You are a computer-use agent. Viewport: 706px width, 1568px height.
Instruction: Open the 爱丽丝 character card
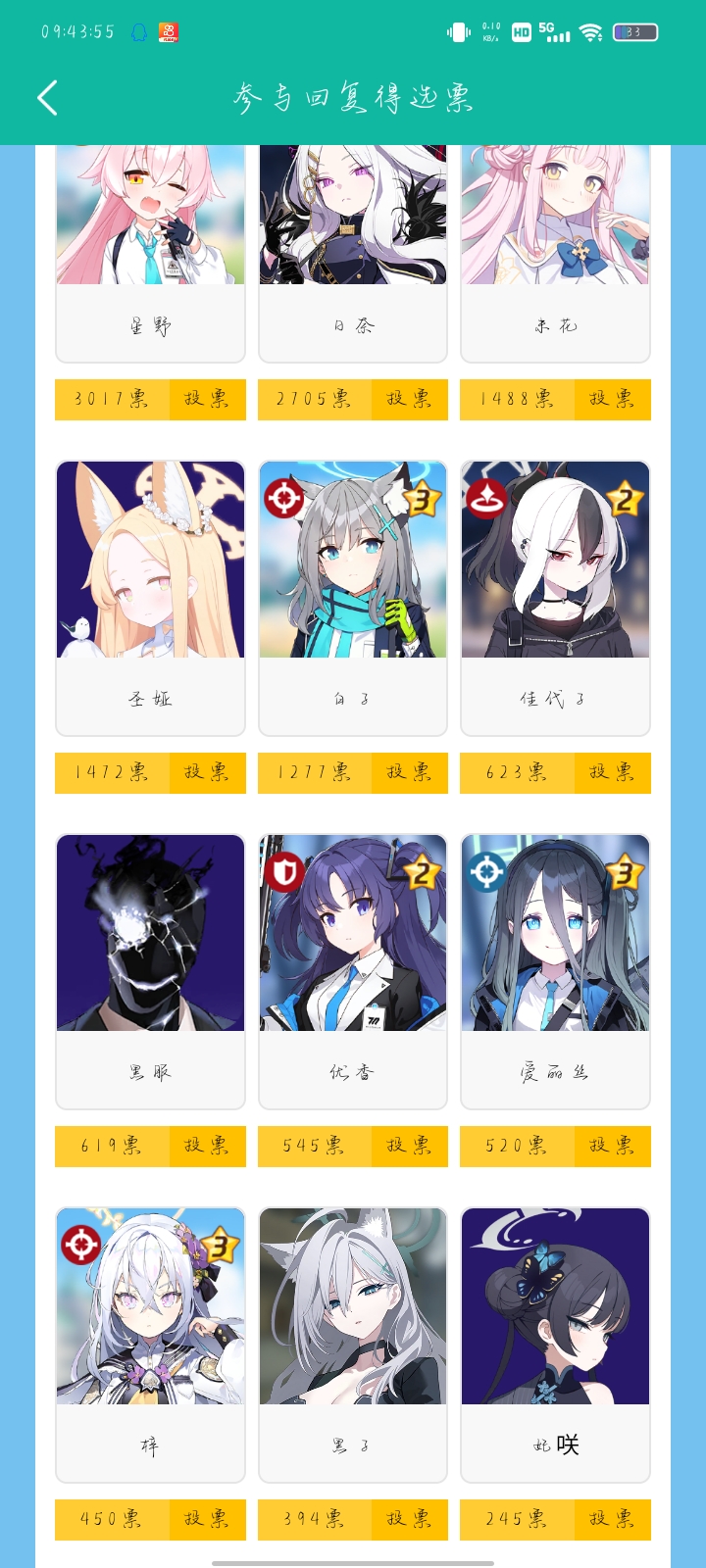click(555, 970)
